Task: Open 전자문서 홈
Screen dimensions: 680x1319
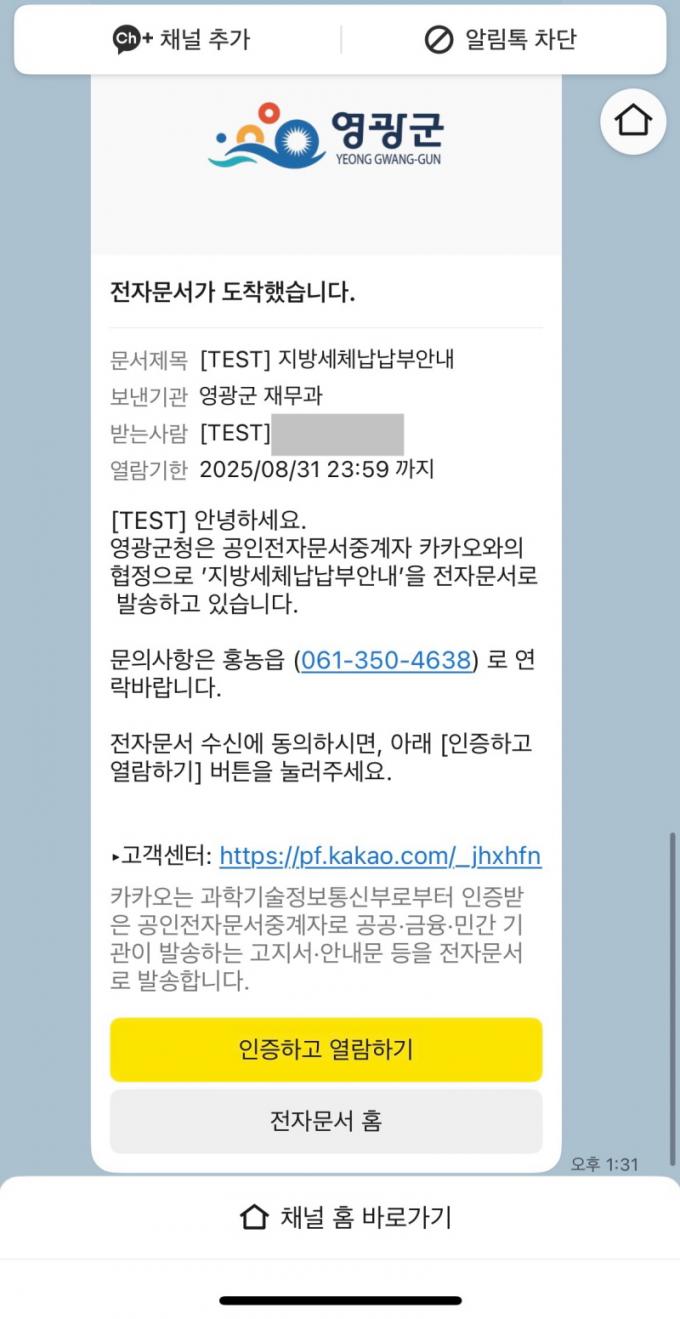Action: [x=326, y=1121]
